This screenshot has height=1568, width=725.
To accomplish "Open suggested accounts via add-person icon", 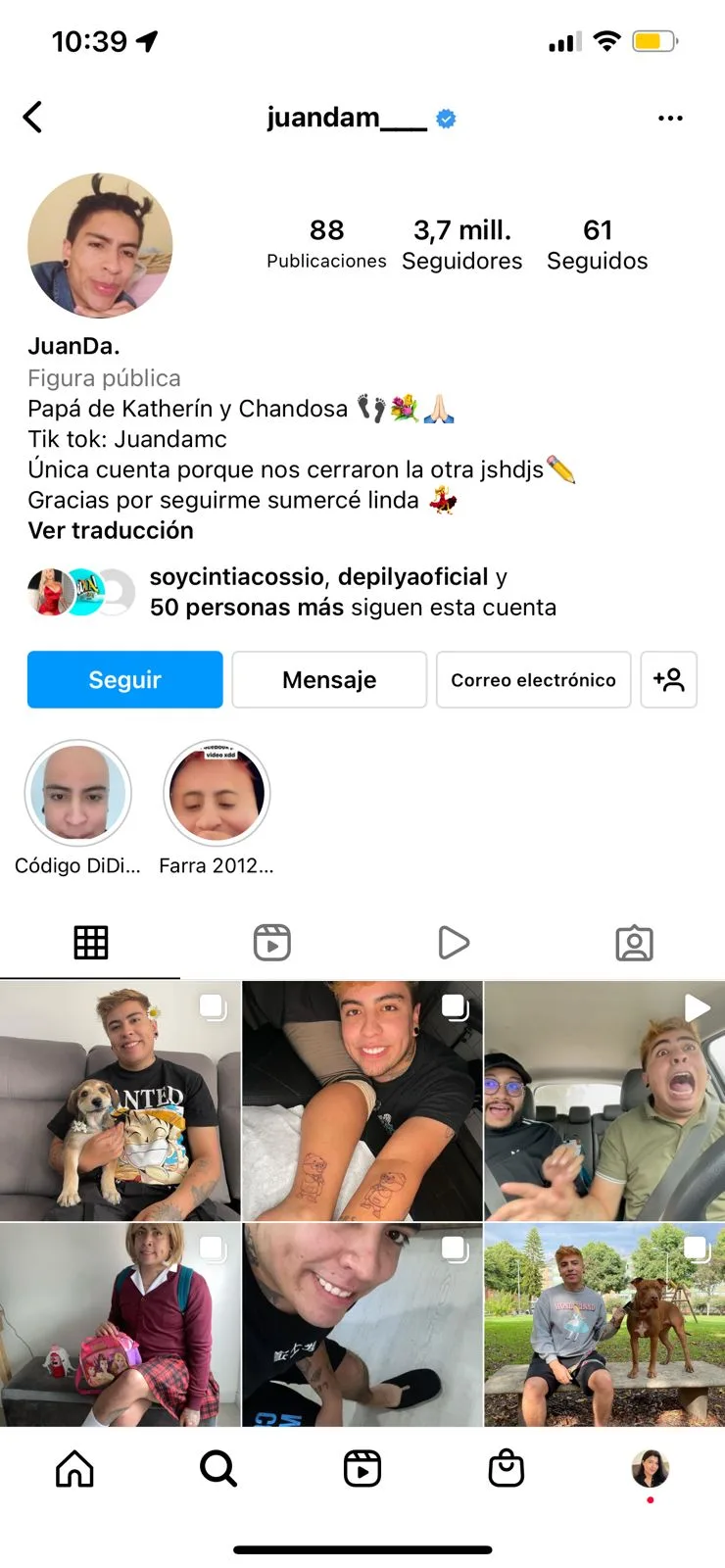I will pos(668,679).
